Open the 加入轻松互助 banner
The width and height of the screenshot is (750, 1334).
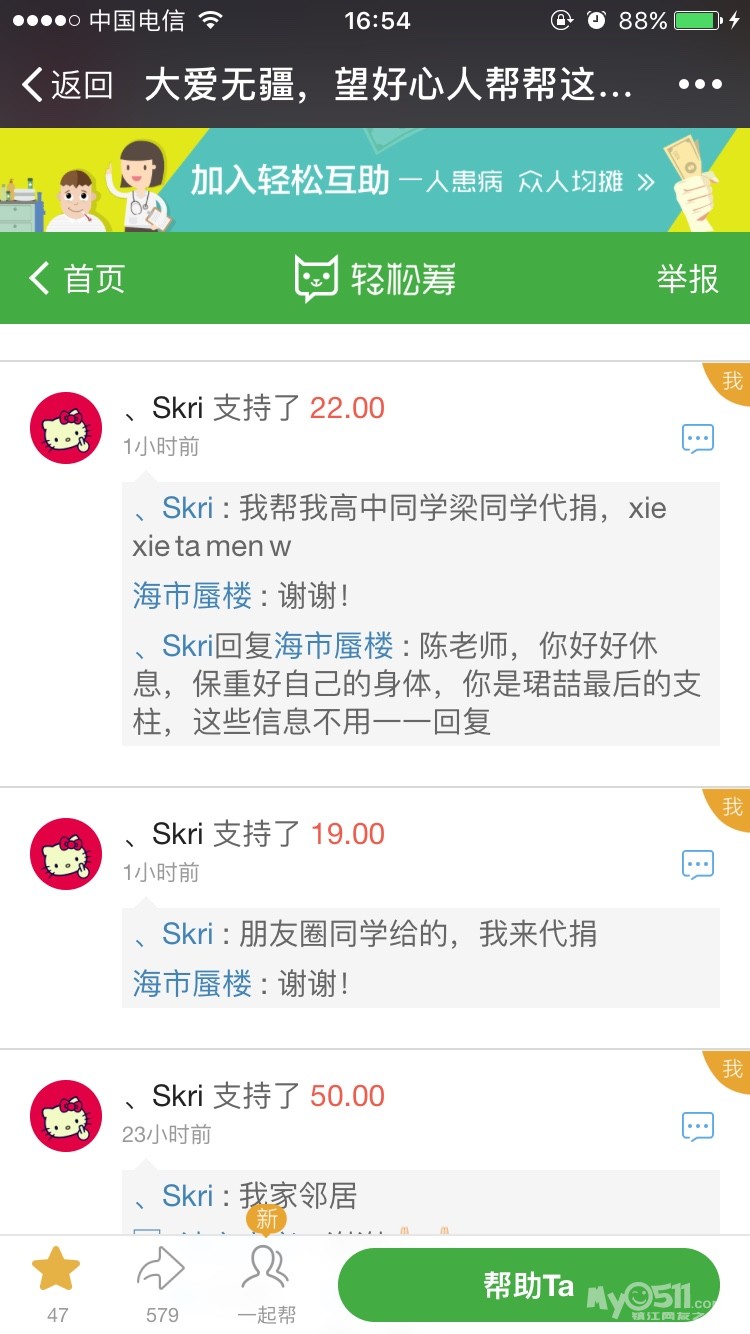tap(375, 180)
